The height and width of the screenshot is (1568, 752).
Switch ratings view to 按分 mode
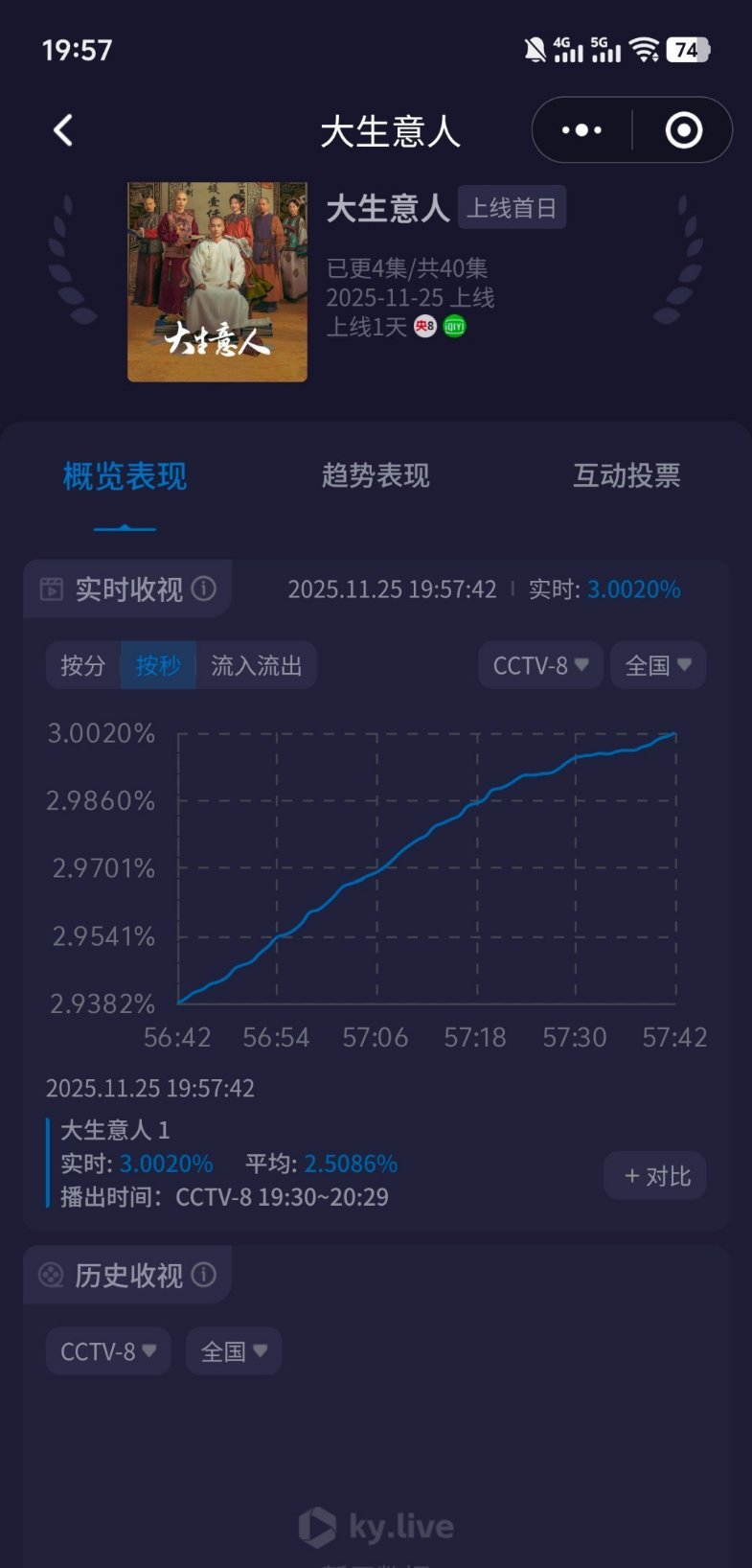click(x=83, y=665)
